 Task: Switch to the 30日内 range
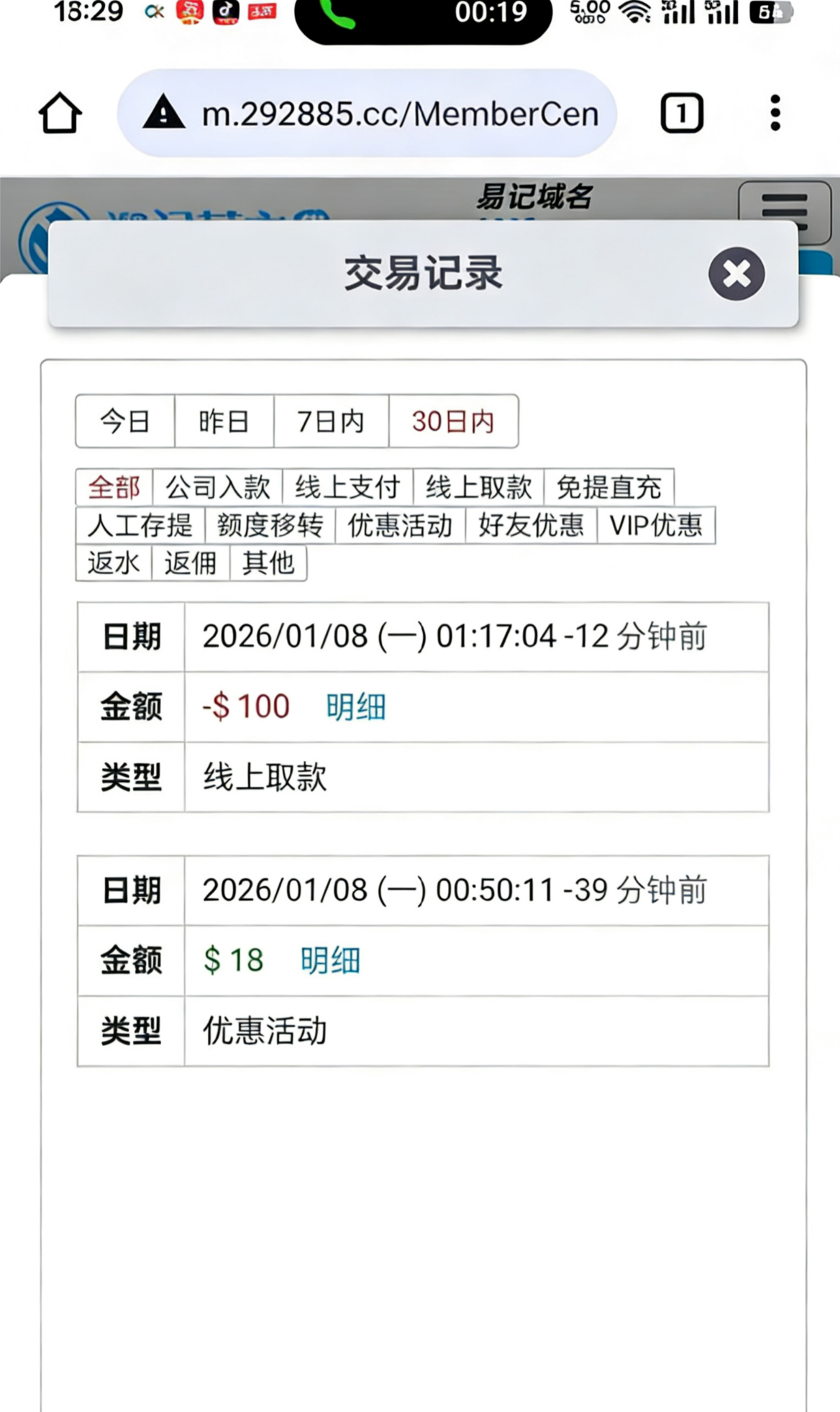click(x=453, y=421)
